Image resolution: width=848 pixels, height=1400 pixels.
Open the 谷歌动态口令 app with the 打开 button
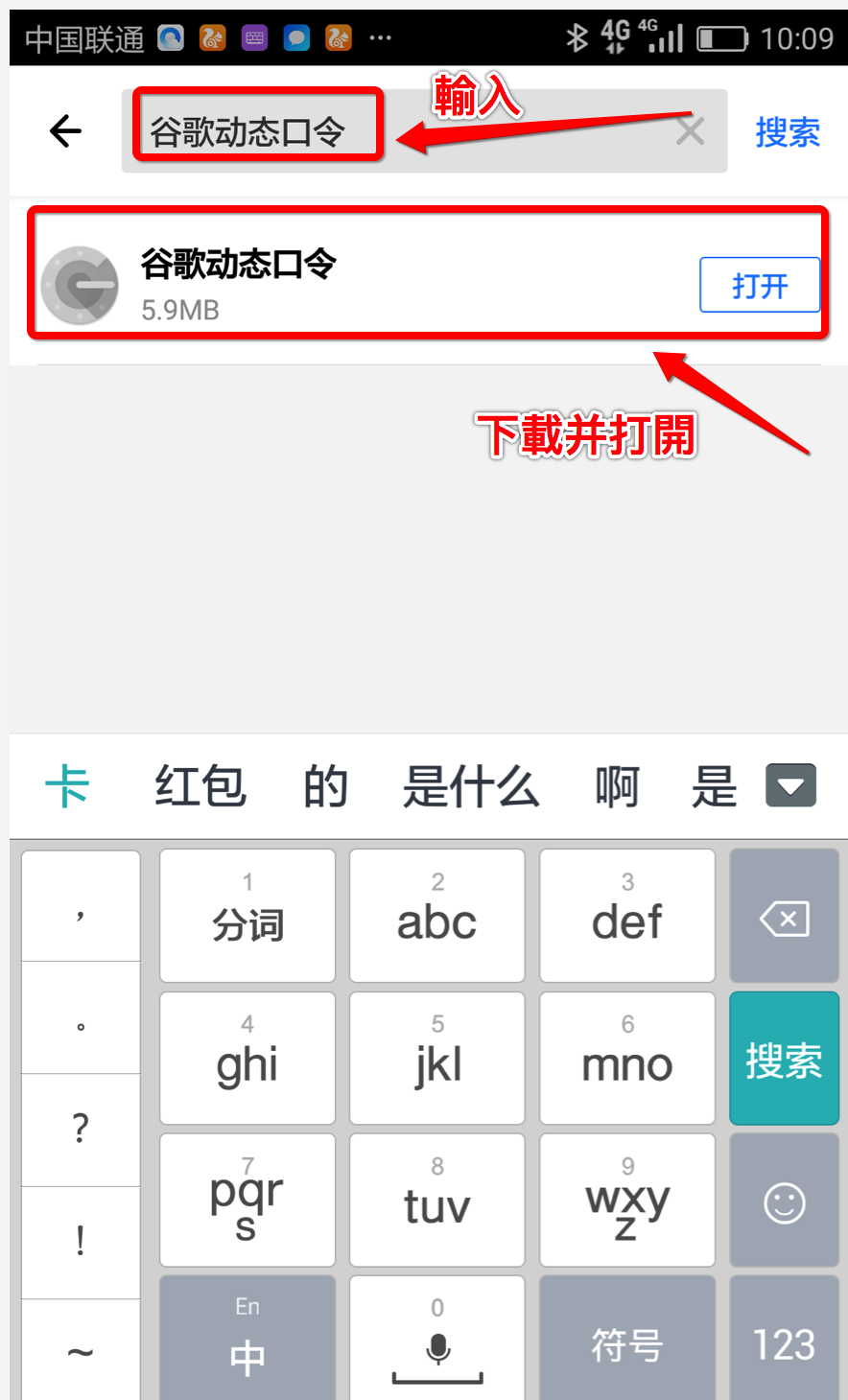click(x=759, y=285)
